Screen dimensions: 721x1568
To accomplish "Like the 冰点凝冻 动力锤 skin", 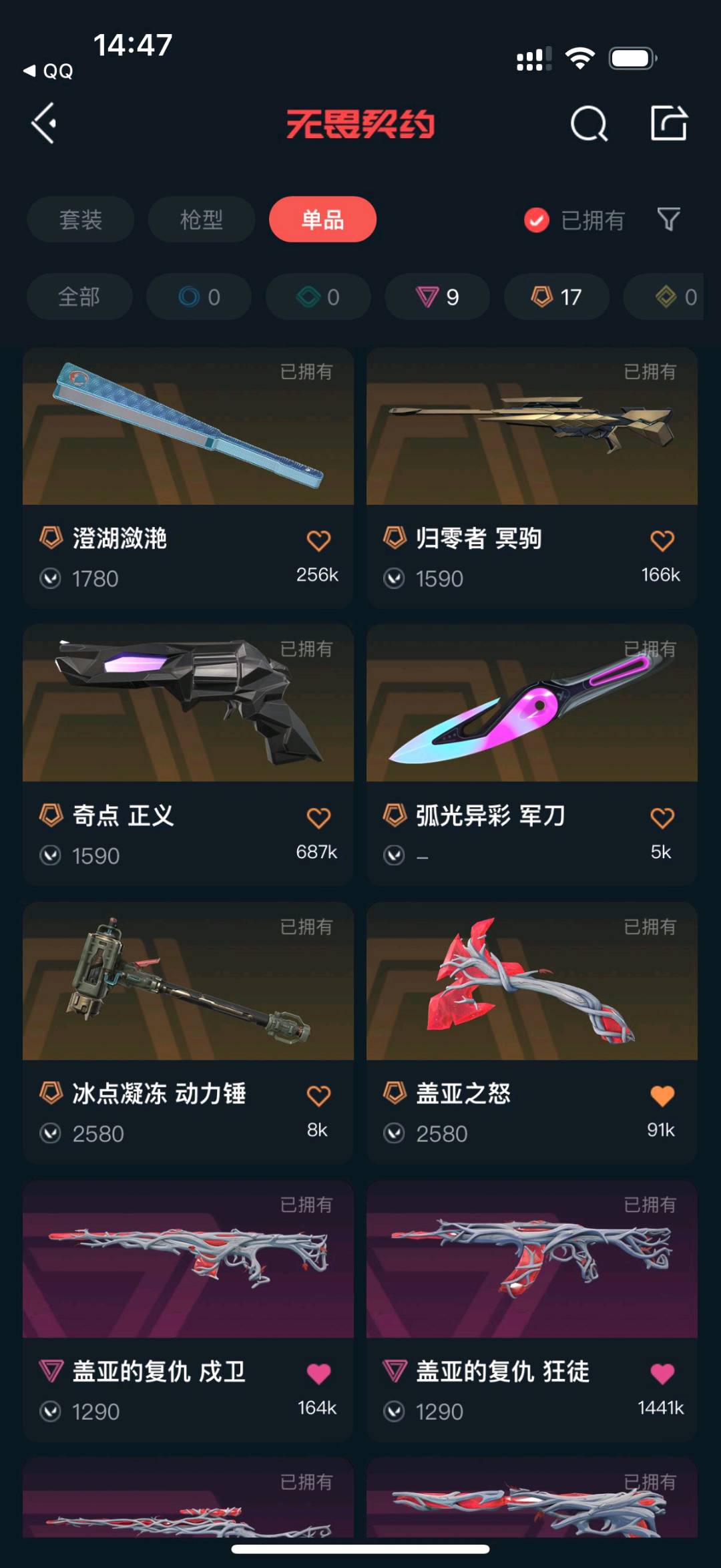I will click(x=318, y=1095).
